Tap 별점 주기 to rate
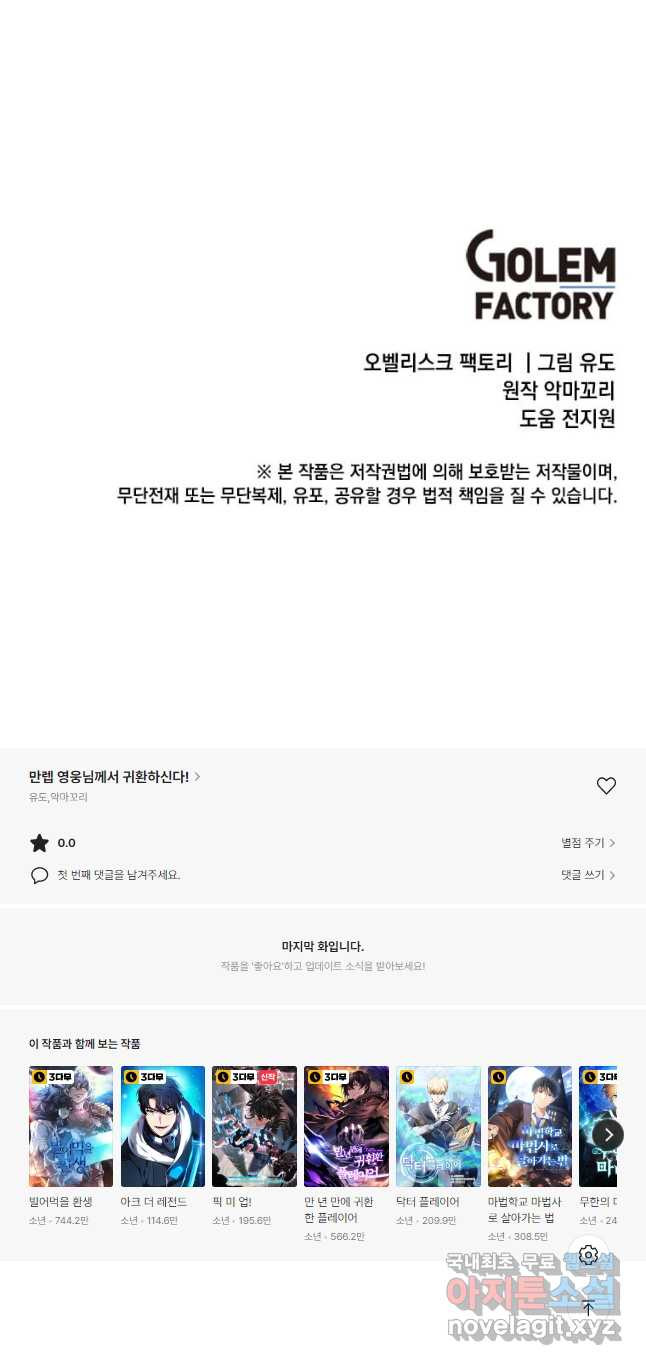This screenshot has height=1365, width=646. pos(588,843)
